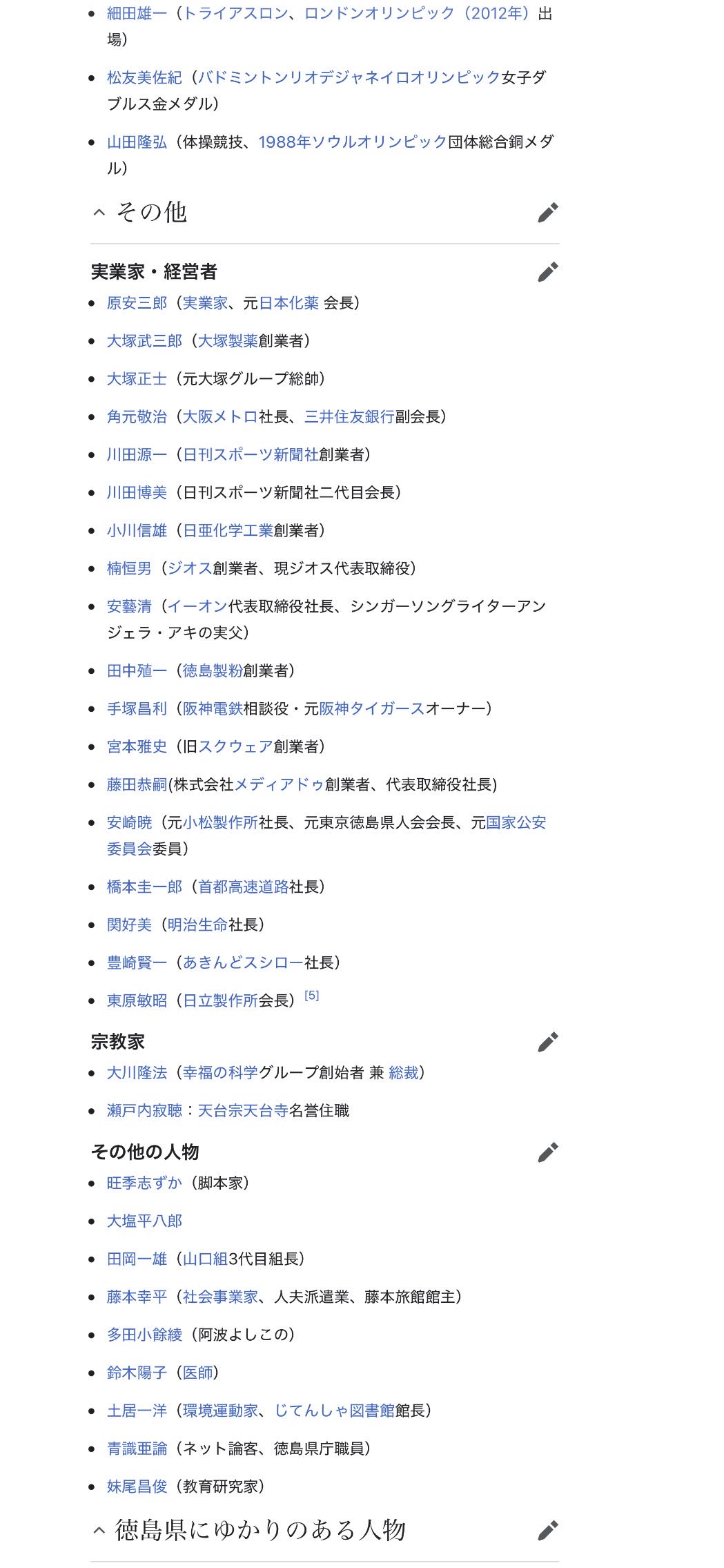
Task: Open the 日亜化学工業 link
Action: [x=228, y=530]
